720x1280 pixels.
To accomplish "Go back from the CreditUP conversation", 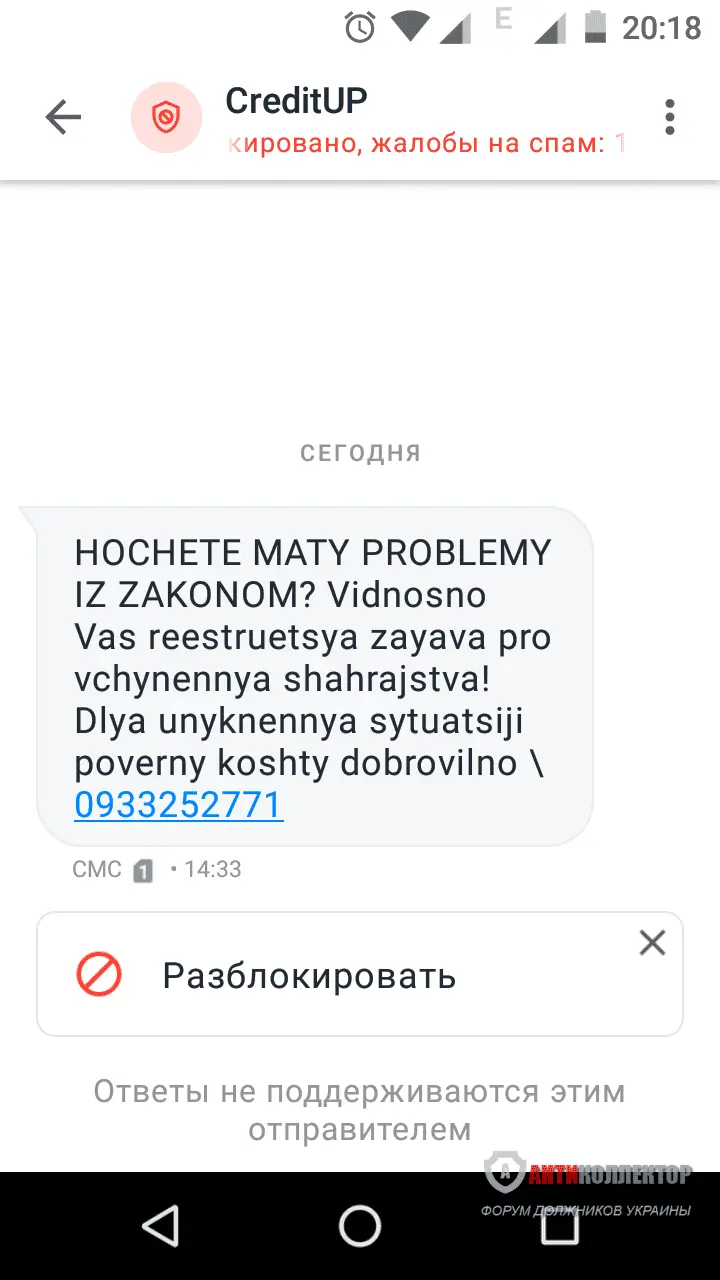I will (x=63, y=118).
